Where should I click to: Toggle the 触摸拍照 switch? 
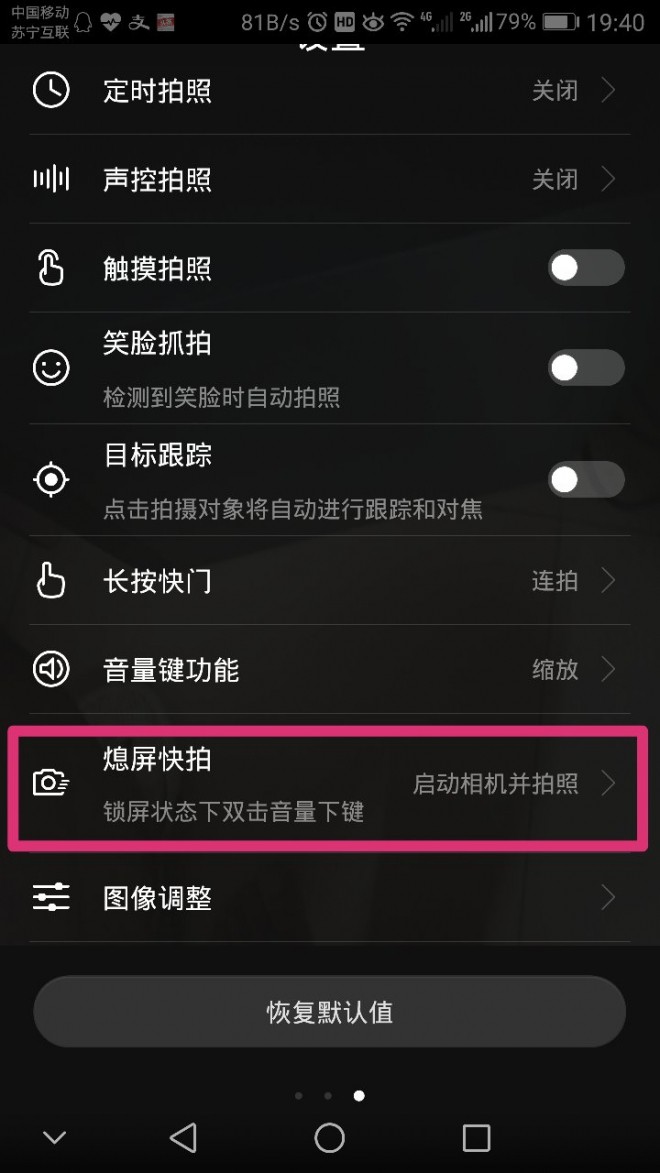[x=585, y=268]
